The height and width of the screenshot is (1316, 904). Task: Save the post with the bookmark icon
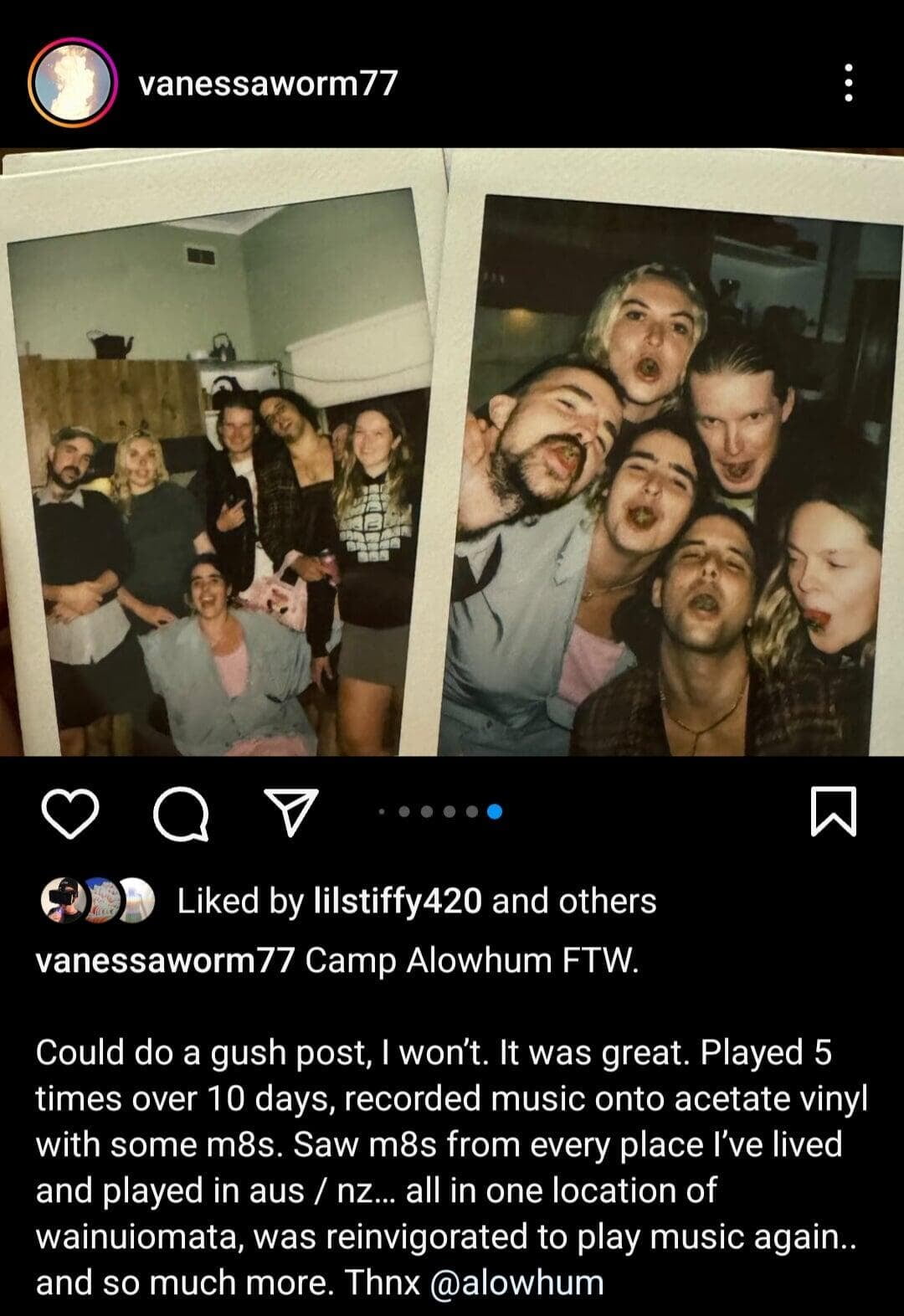click(834, 811)
